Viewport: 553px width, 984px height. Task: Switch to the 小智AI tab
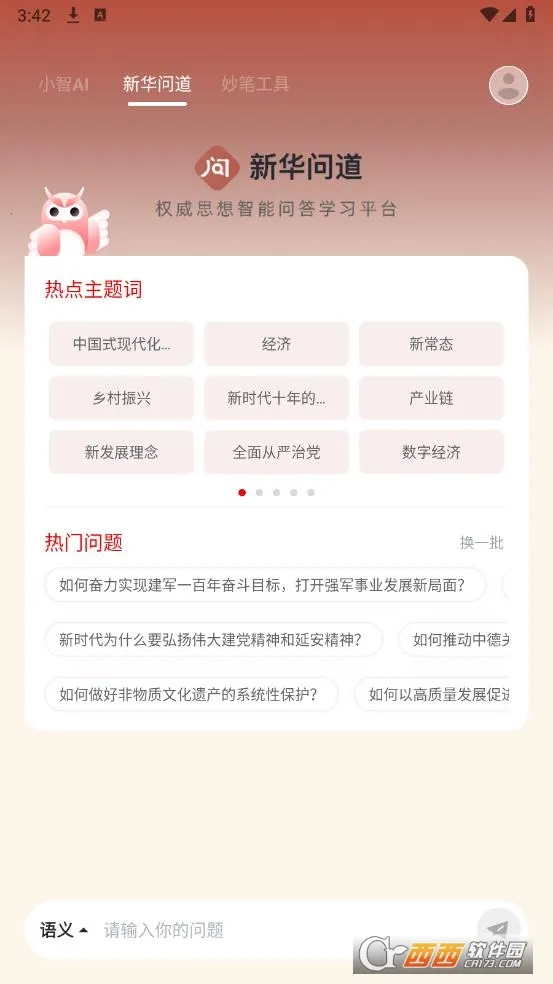coord(64,84)
